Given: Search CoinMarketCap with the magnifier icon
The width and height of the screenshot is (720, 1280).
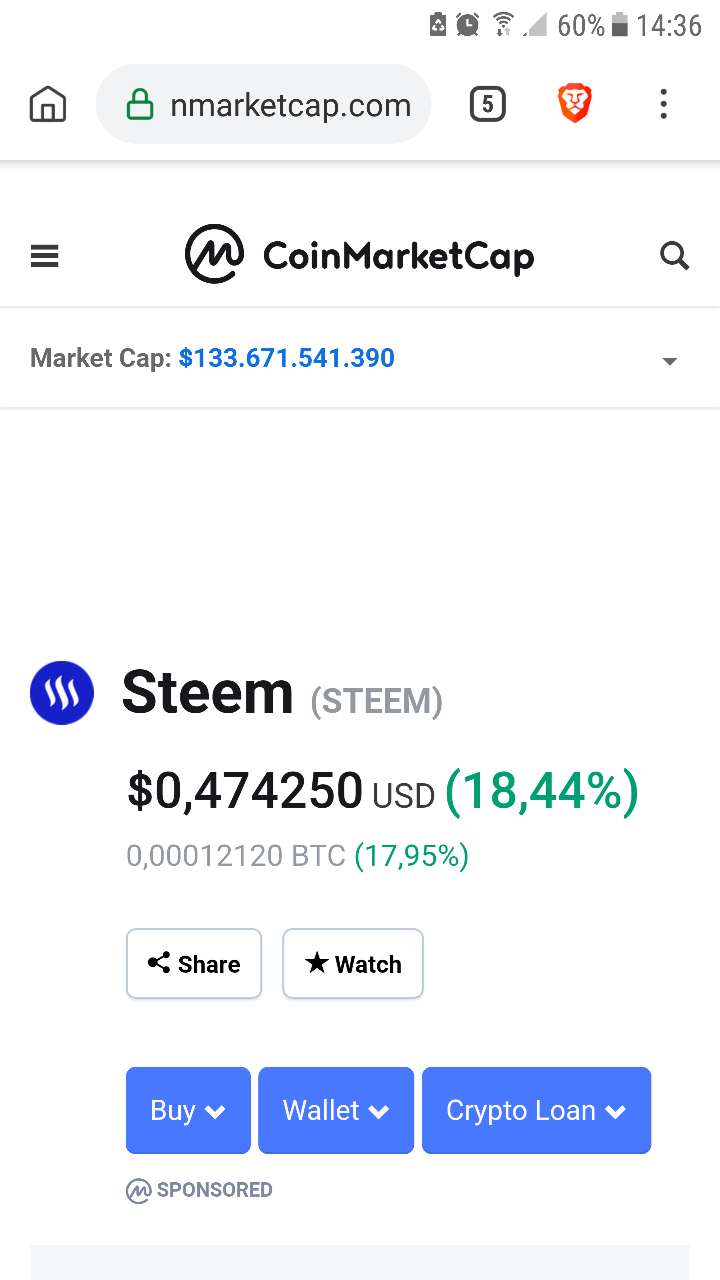Looking at the screenshot, I should tap(675, 257).
